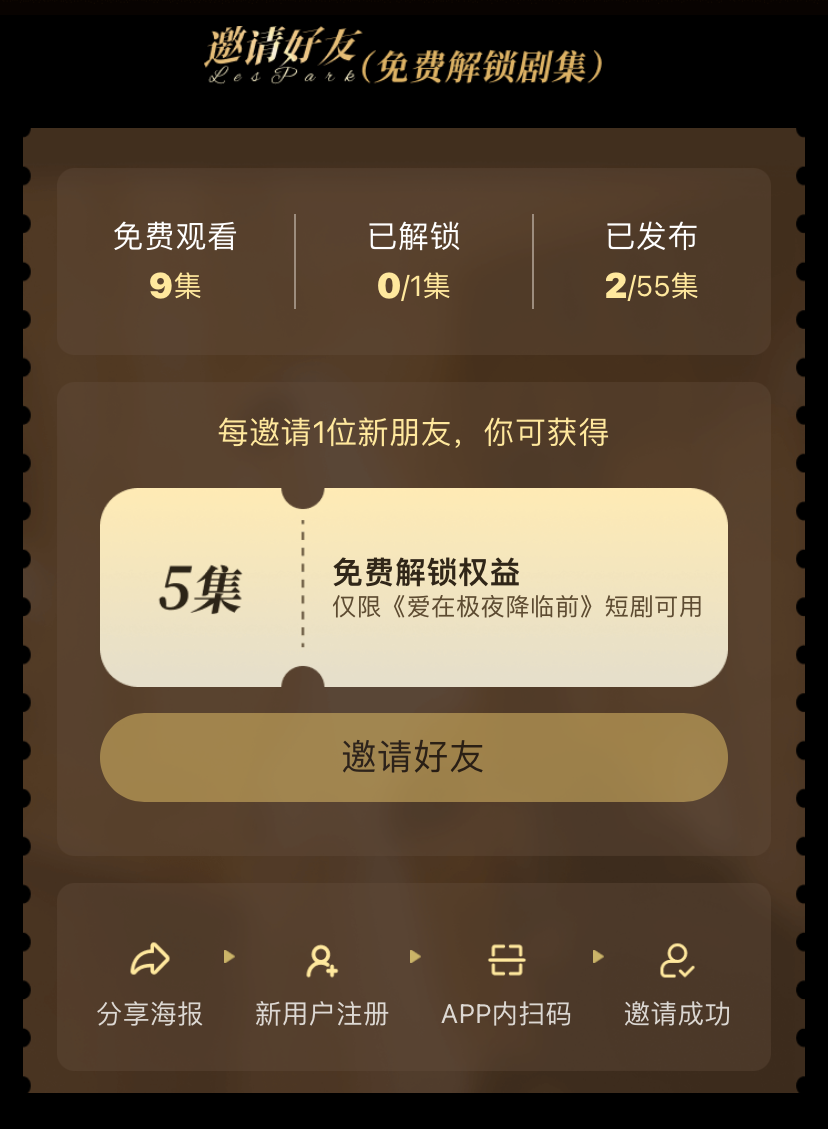Select the person-plus icon above 新用户注册
Screen dimensions: 828x1129
[x=320, y=960]
